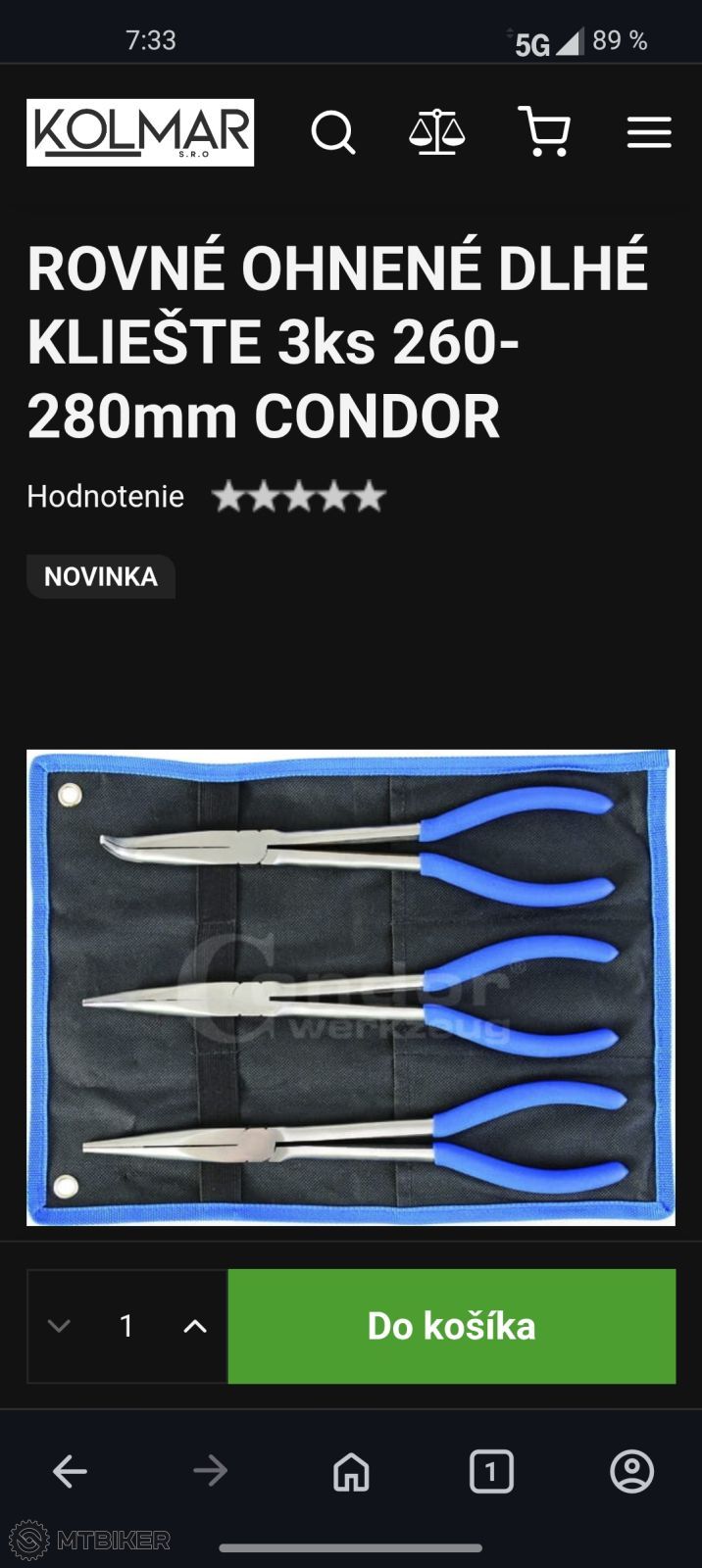
Task: Open the product comparison scales
Action: coord(437,132)
